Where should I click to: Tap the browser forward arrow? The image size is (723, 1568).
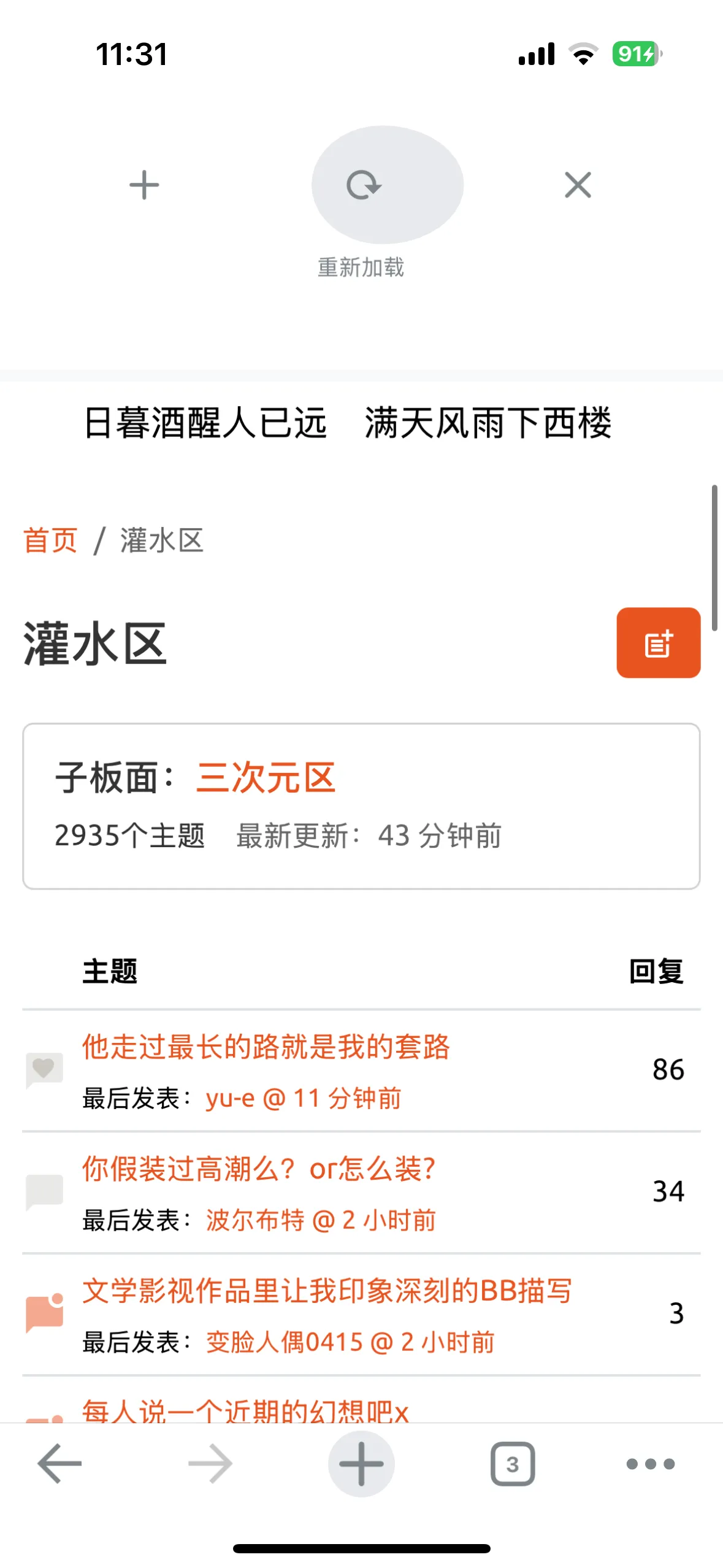coord(210,1464)
